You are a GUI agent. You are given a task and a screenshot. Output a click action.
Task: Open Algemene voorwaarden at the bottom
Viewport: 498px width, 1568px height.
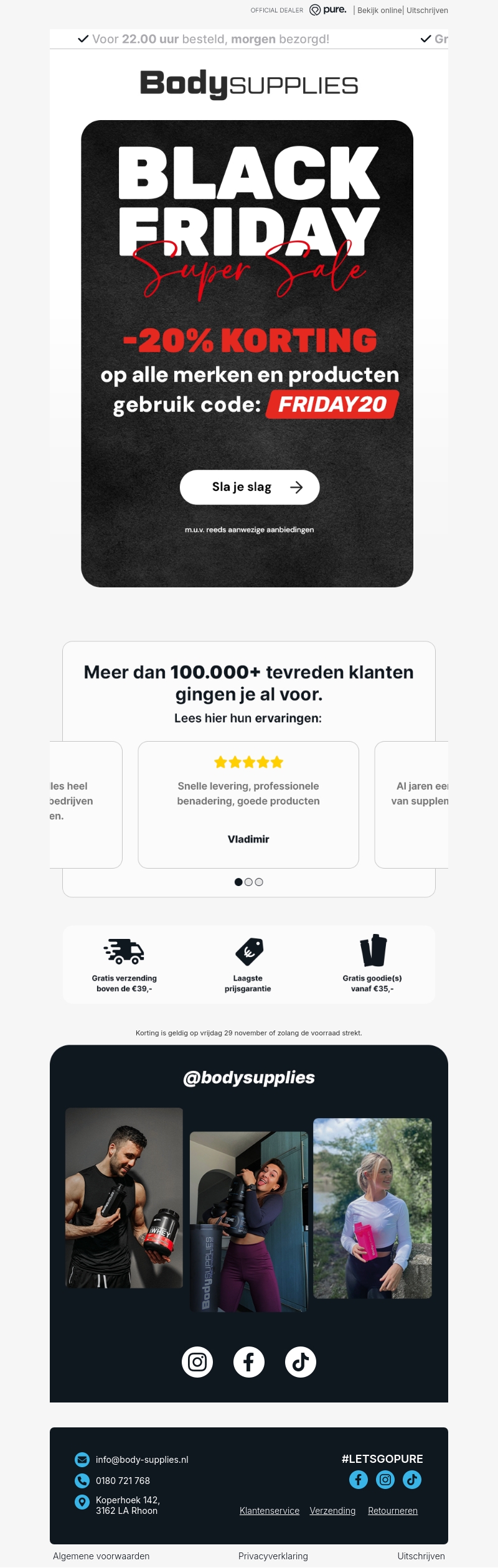click(x=101, y=1556)
